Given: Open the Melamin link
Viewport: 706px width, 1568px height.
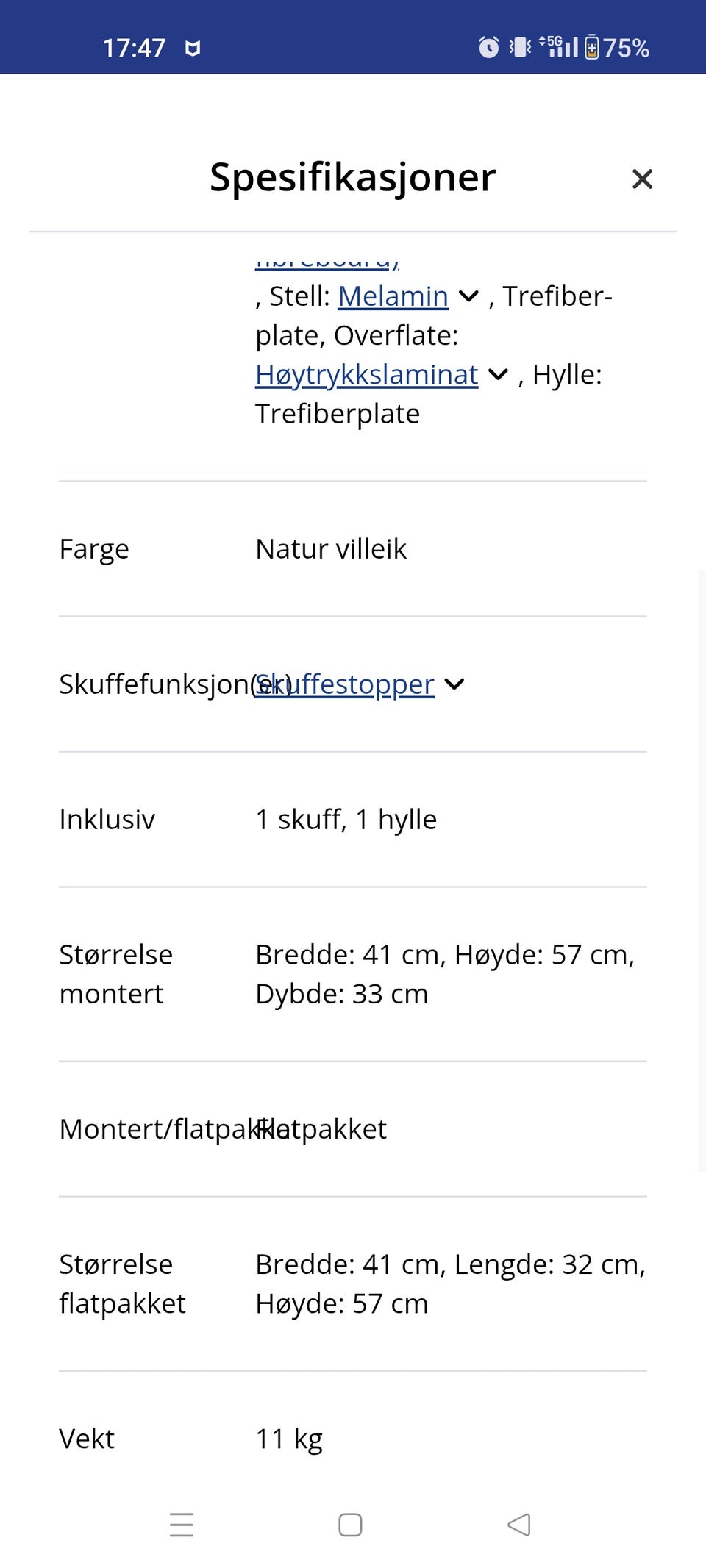Looking at the screenshot, I should point(392,296).
